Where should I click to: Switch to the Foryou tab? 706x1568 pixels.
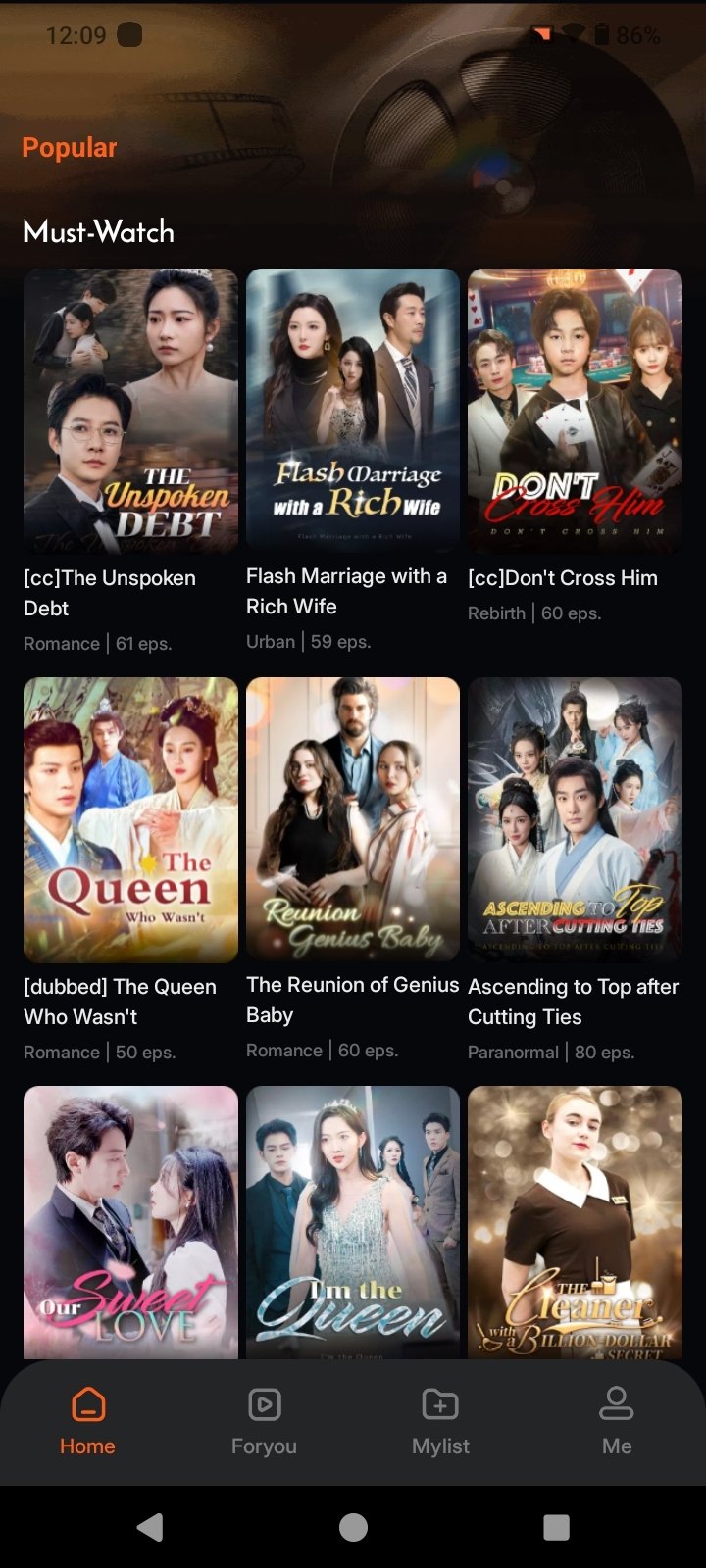264,1421
